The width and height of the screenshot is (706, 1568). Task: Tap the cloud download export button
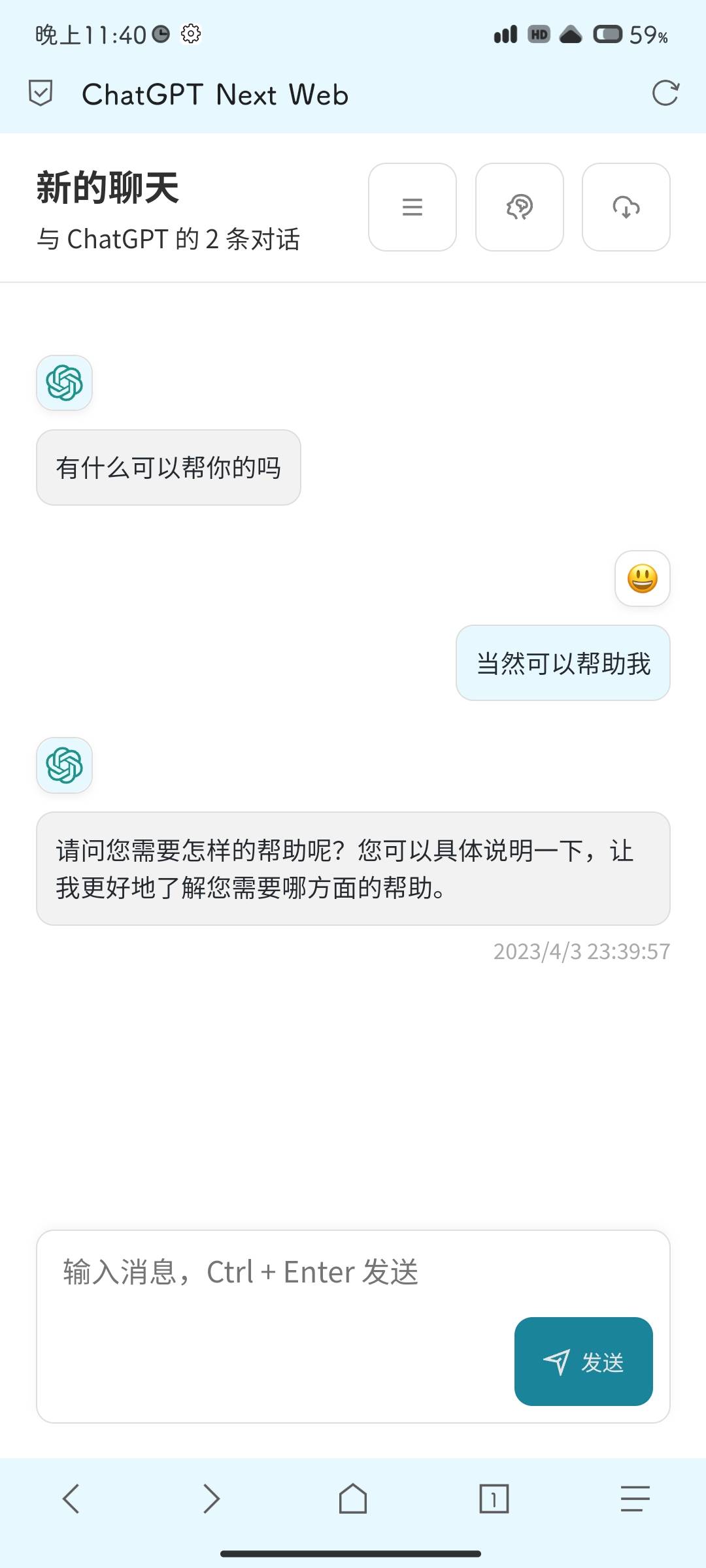tap(626, 207)
